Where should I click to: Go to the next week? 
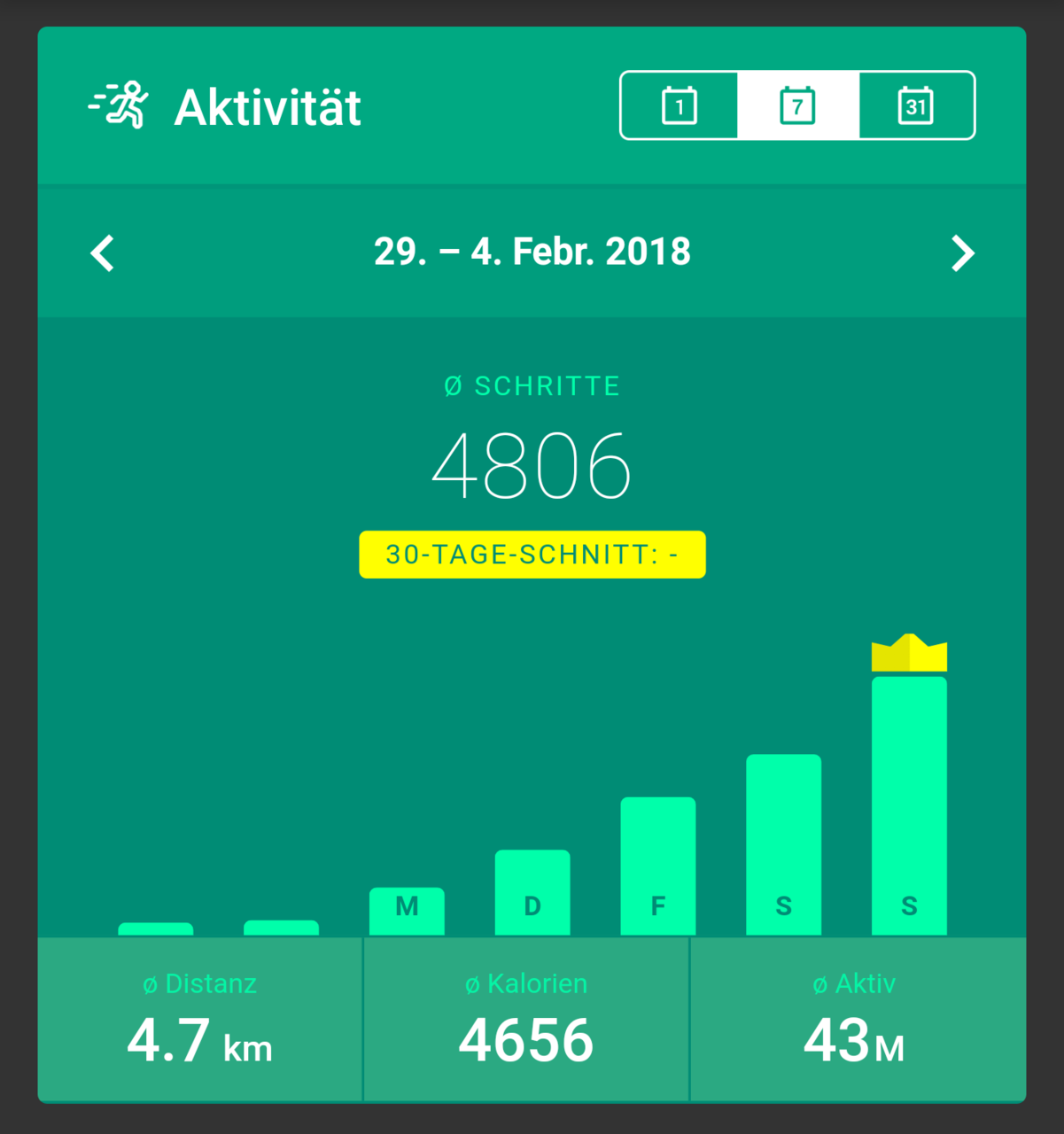pyautogui.click(x=962, y=253)
